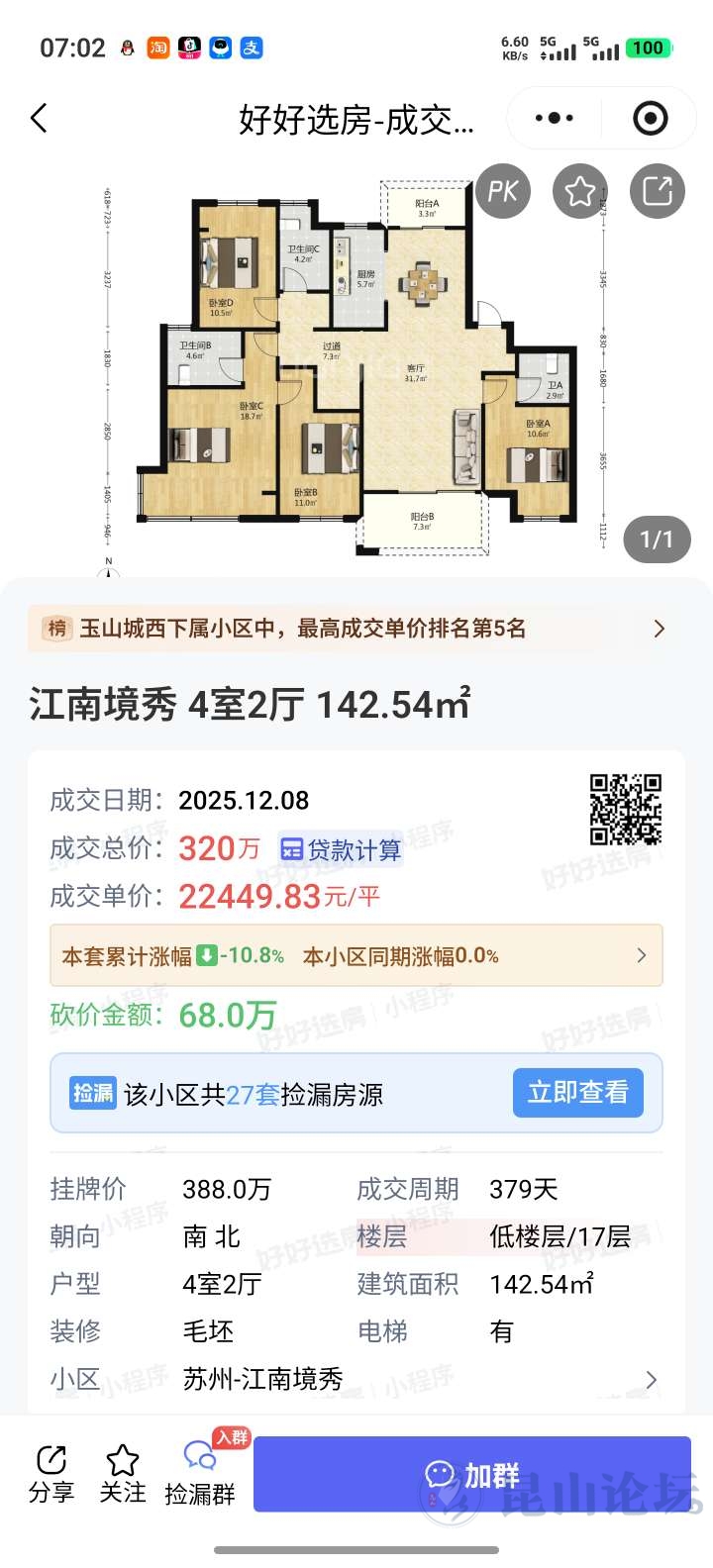713x1568 pixels.
Task: Close the mini program with the circle button
Action: (x=650, y=119)
